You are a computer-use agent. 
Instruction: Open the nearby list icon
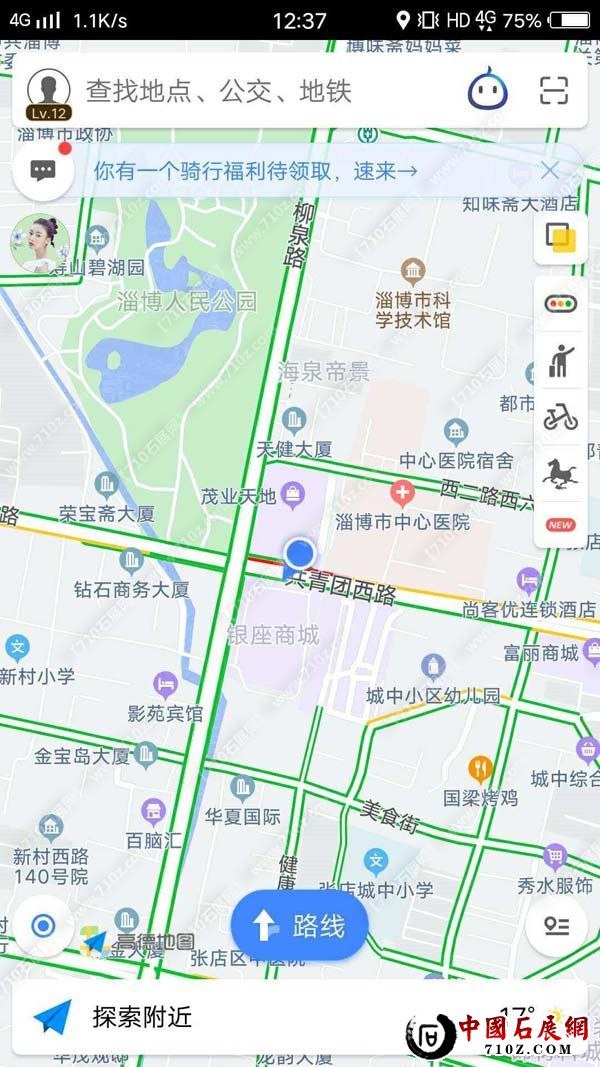[x=557, y=926]
